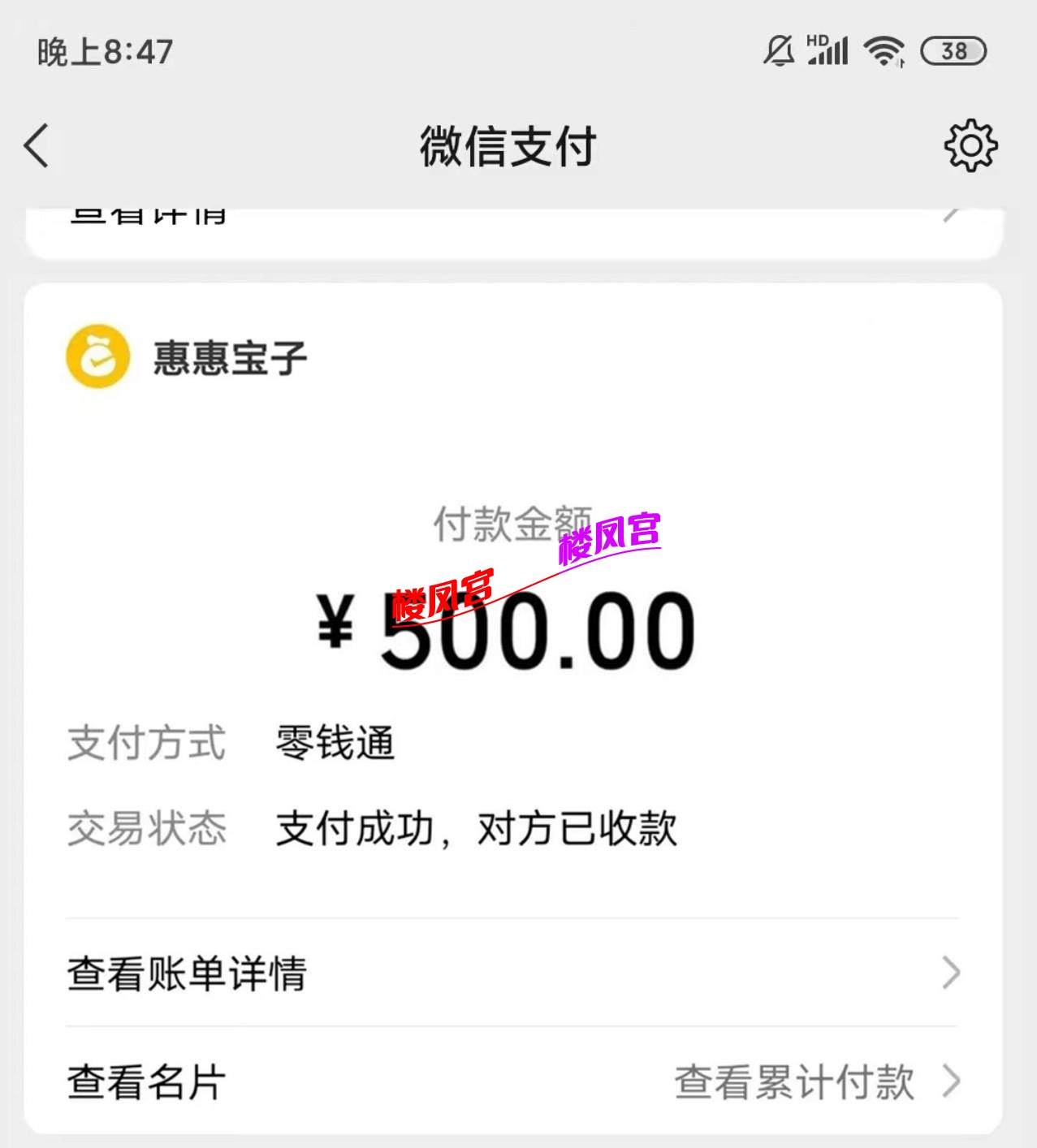The image size is (1037, 1148).
Task: Tap the battery indicator showing 38
Action: [953, 50]
